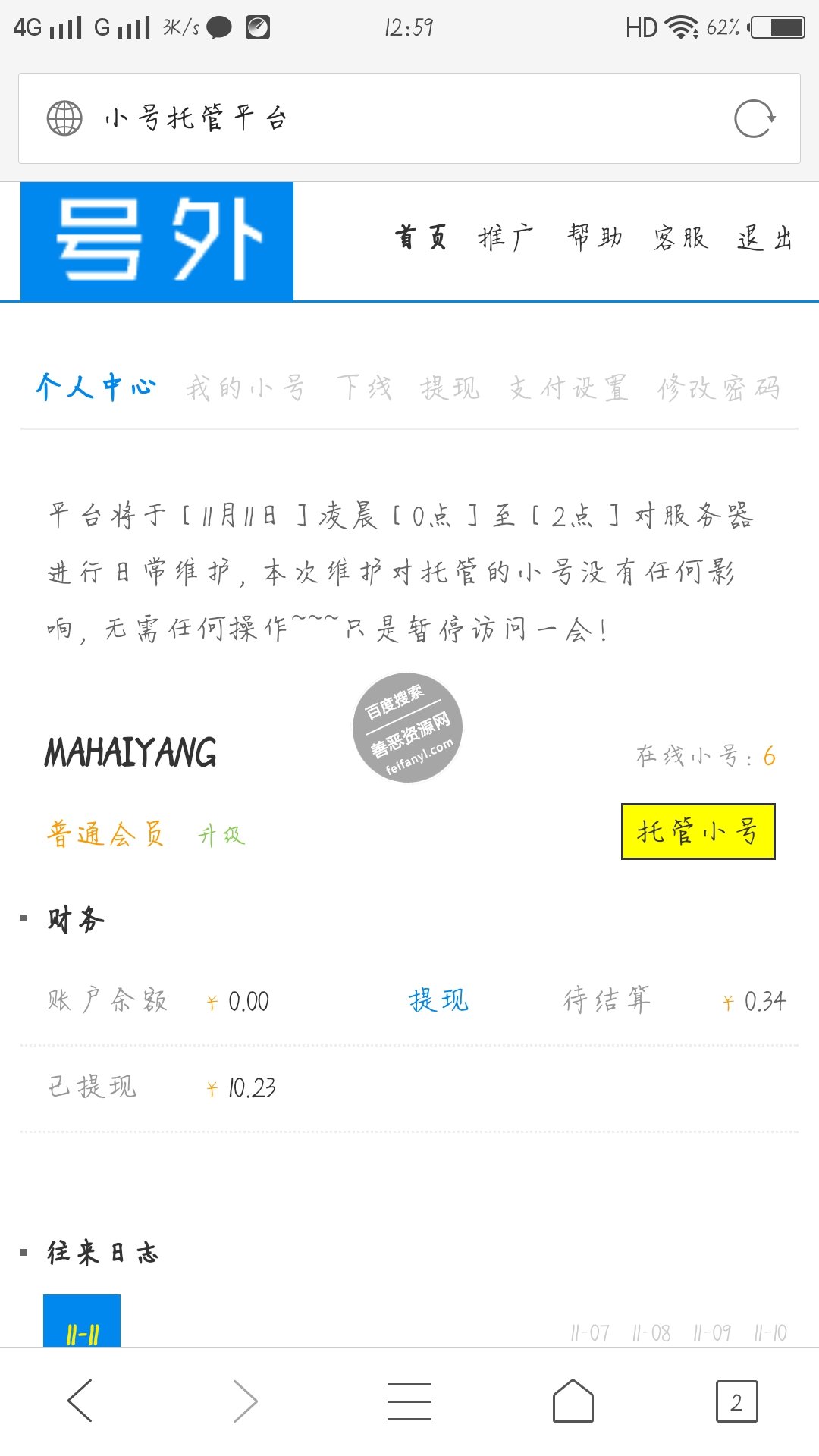Select the 个人中心 tab
The height and width of the screenshot is (1456, 819).
coord(96,387)
